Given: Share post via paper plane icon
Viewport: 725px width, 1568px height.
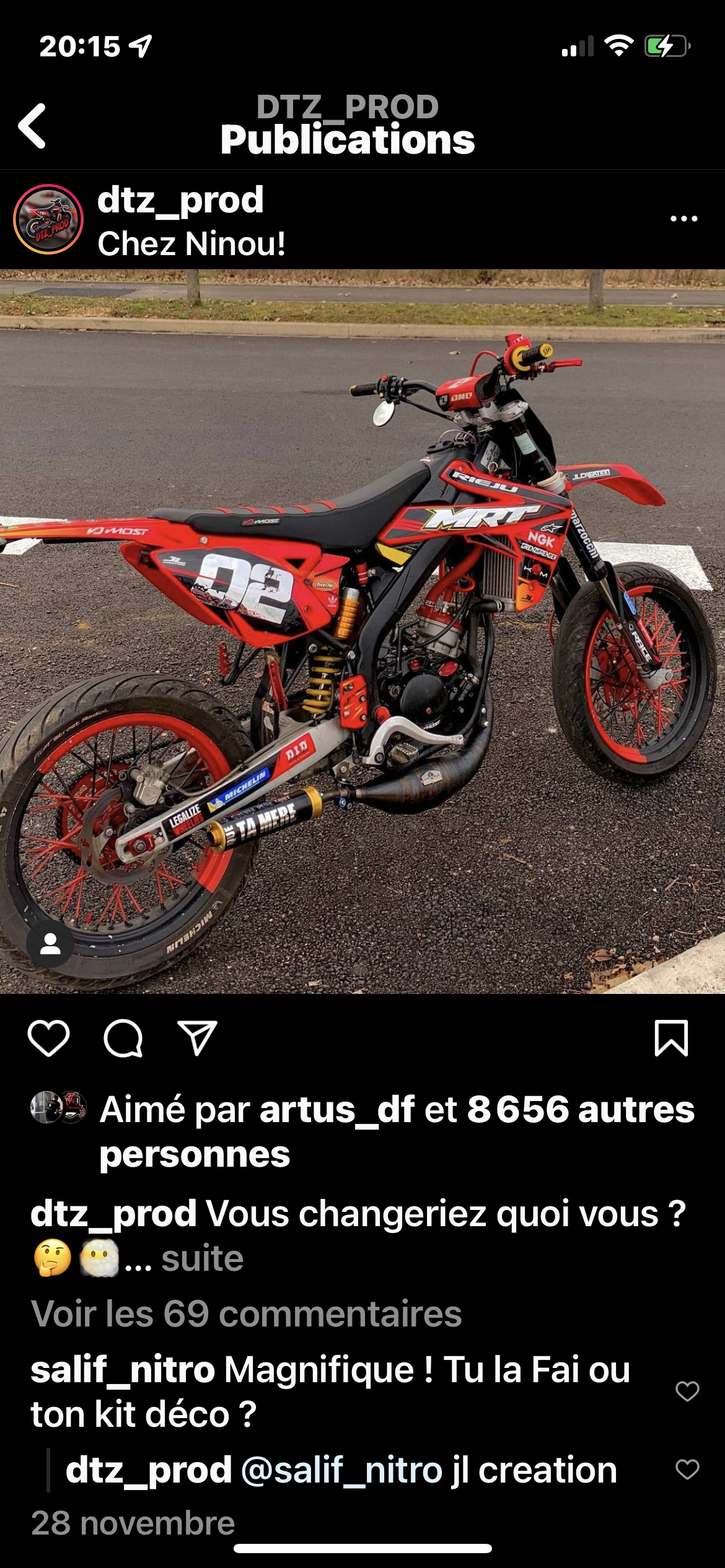Looking at the screenshot, I should (197, 1039).
